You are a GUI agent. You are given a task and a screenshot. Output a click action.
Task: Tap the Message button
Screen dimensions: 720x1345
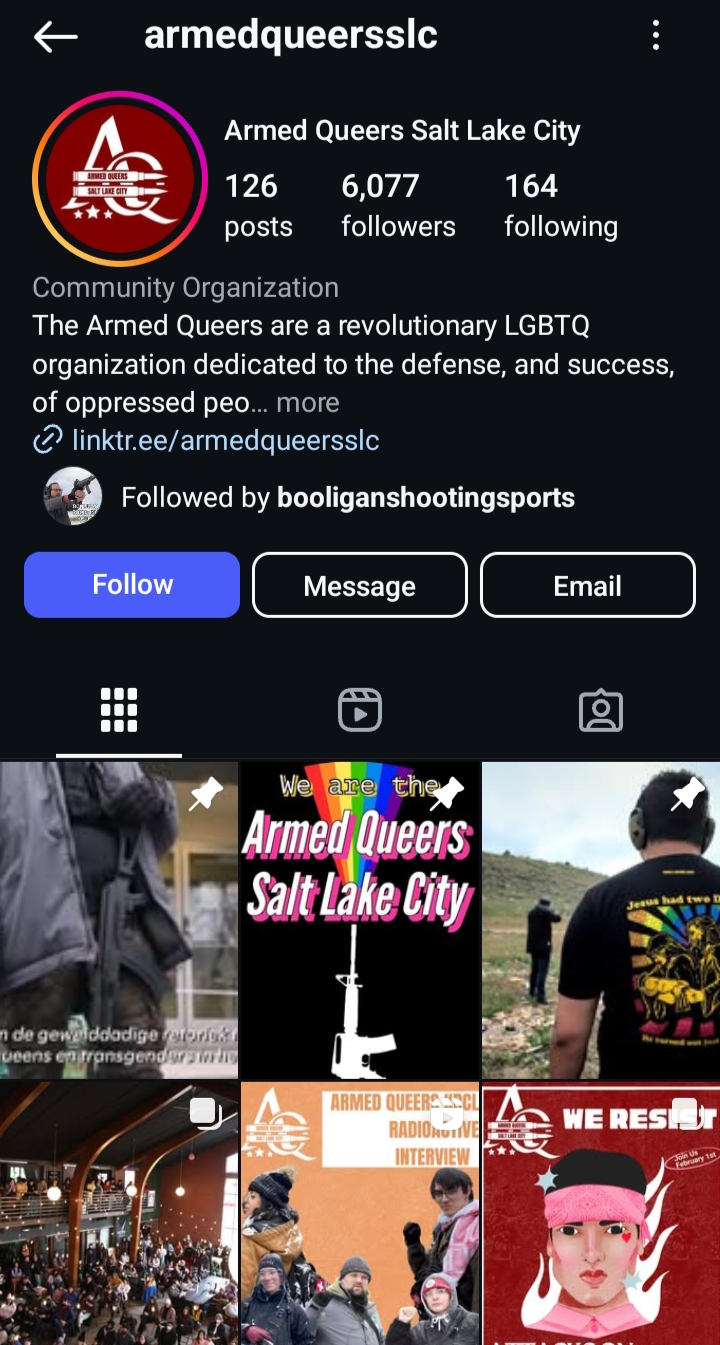360,585
